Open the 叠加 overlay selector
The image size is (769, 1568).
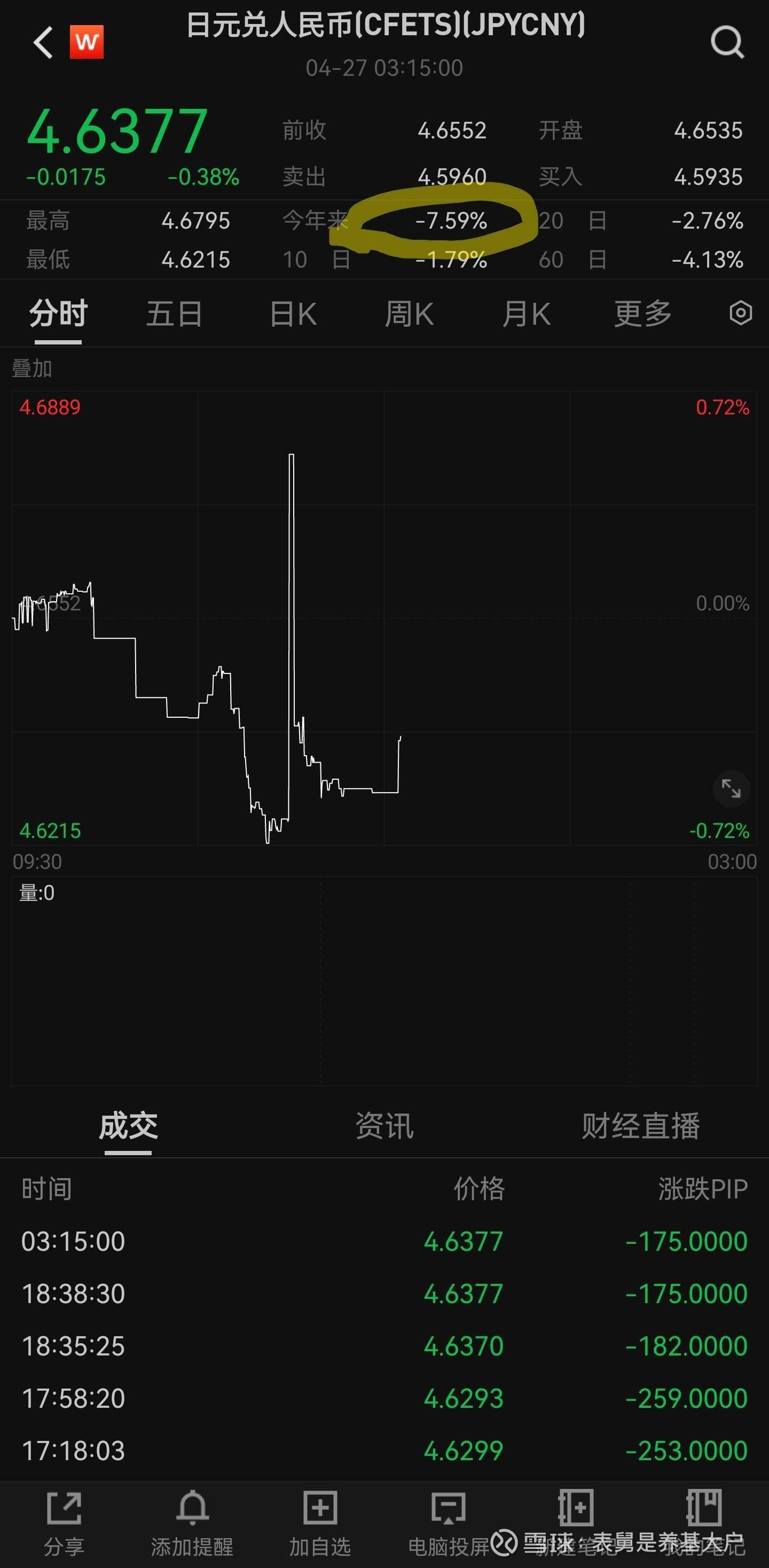click(x=32, y=369)
